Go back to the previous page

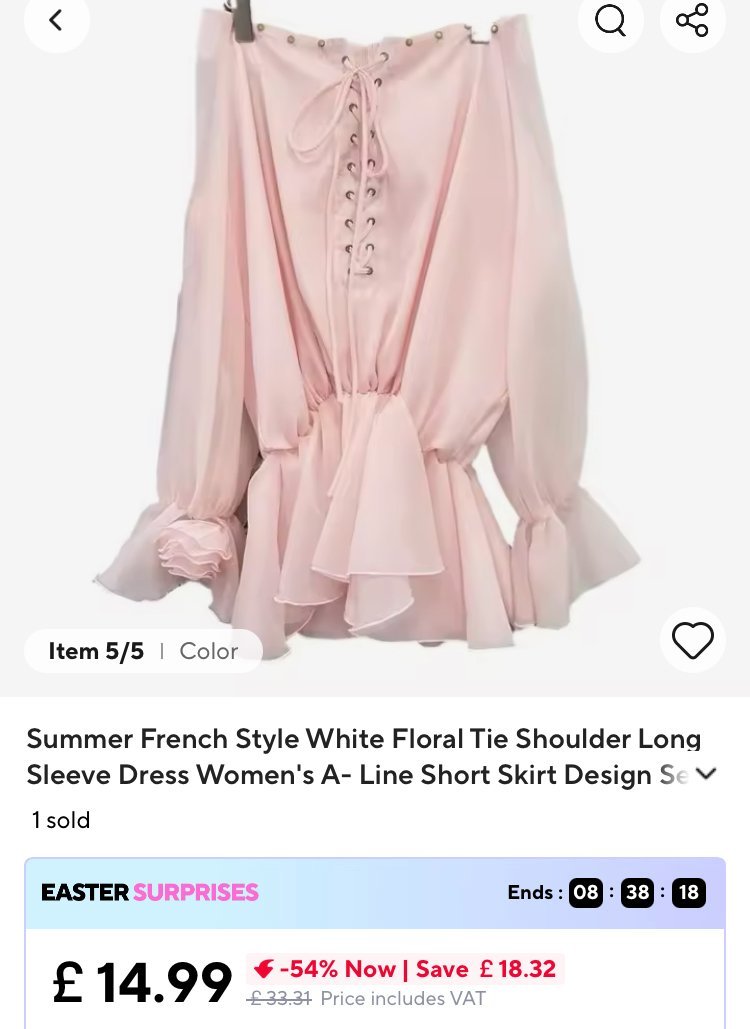[56, 20]
